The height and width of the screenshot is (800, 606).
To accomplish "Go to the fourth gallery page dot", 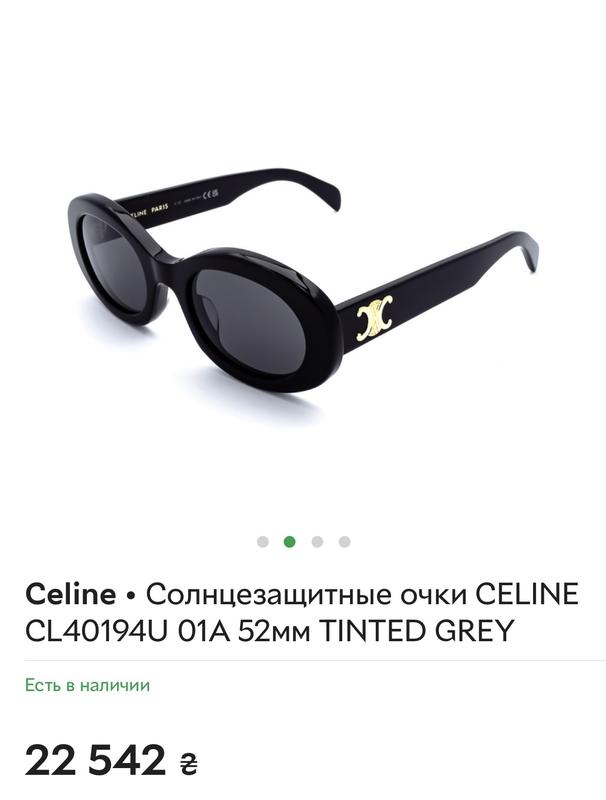I will (x=344, y=542).
